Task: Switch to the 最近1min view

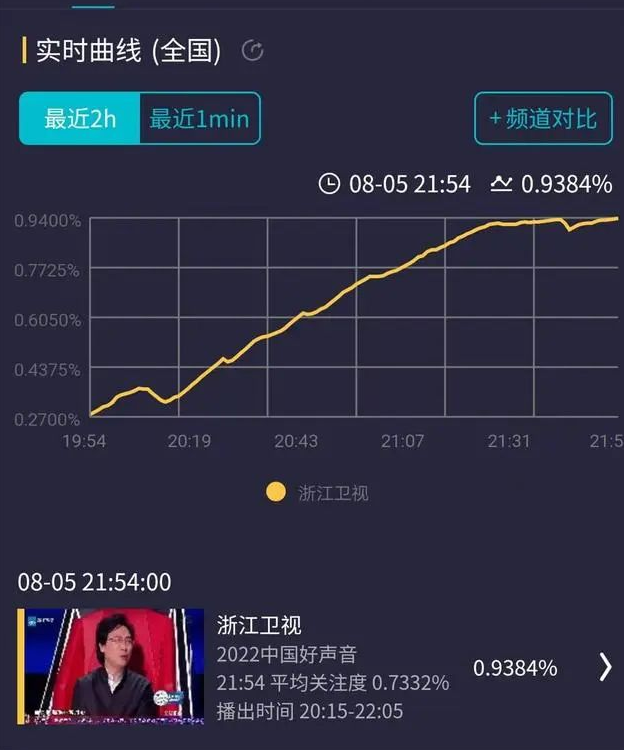Action: pyautogui.click(x=199, y=119)
